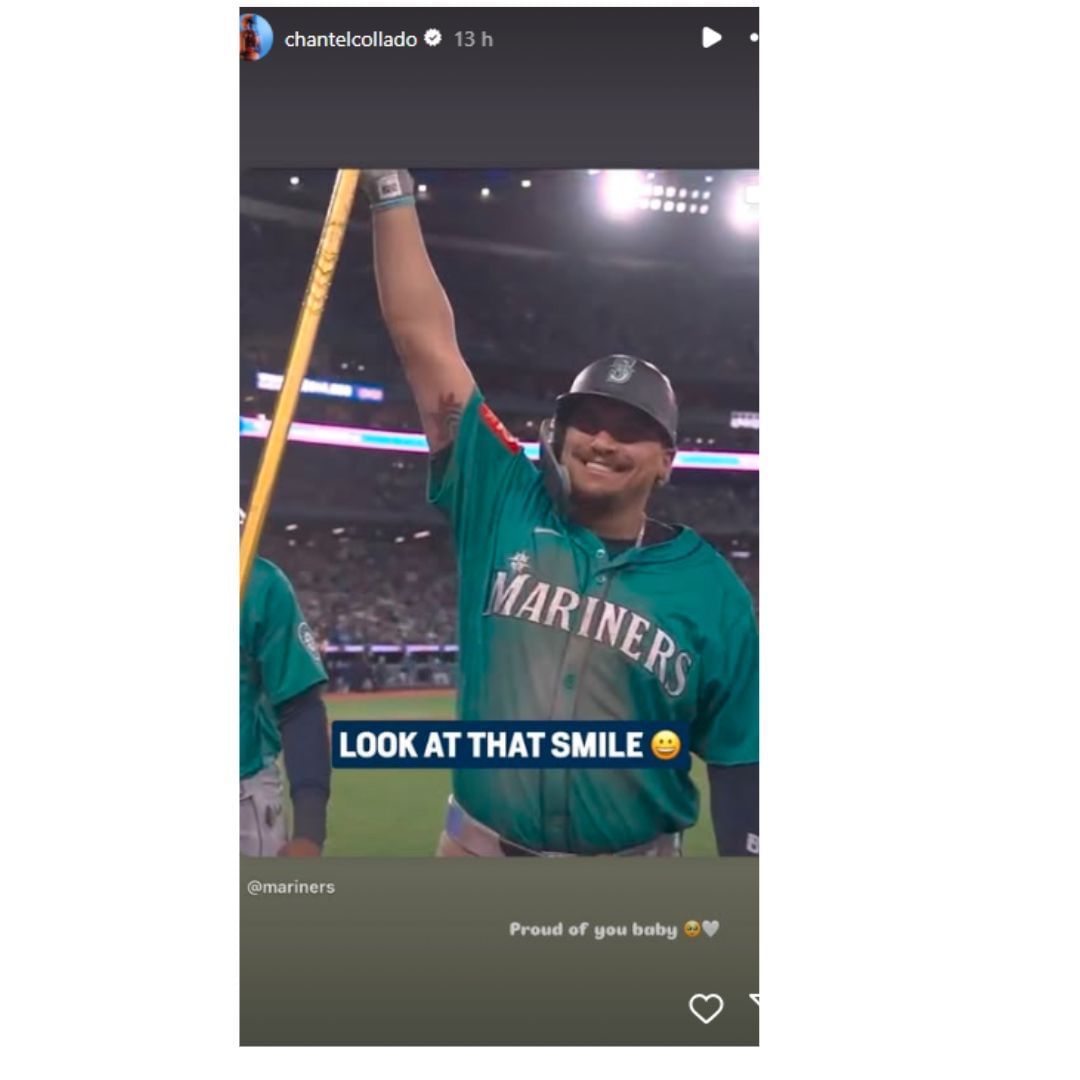Viewport: 1080px width, 1080px height.
Task: Open the story's more options menu
Action: tap(753, 38)
